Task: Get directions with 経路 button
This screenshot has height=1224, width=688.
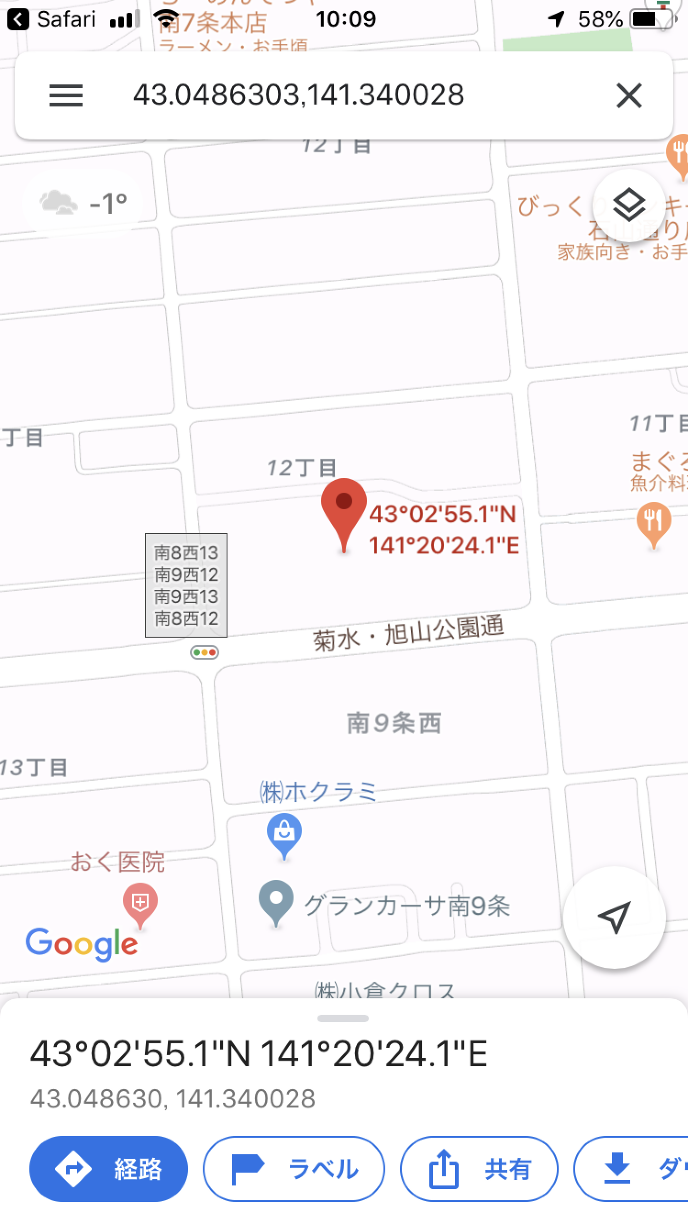Action: [x=110, y=1168]
